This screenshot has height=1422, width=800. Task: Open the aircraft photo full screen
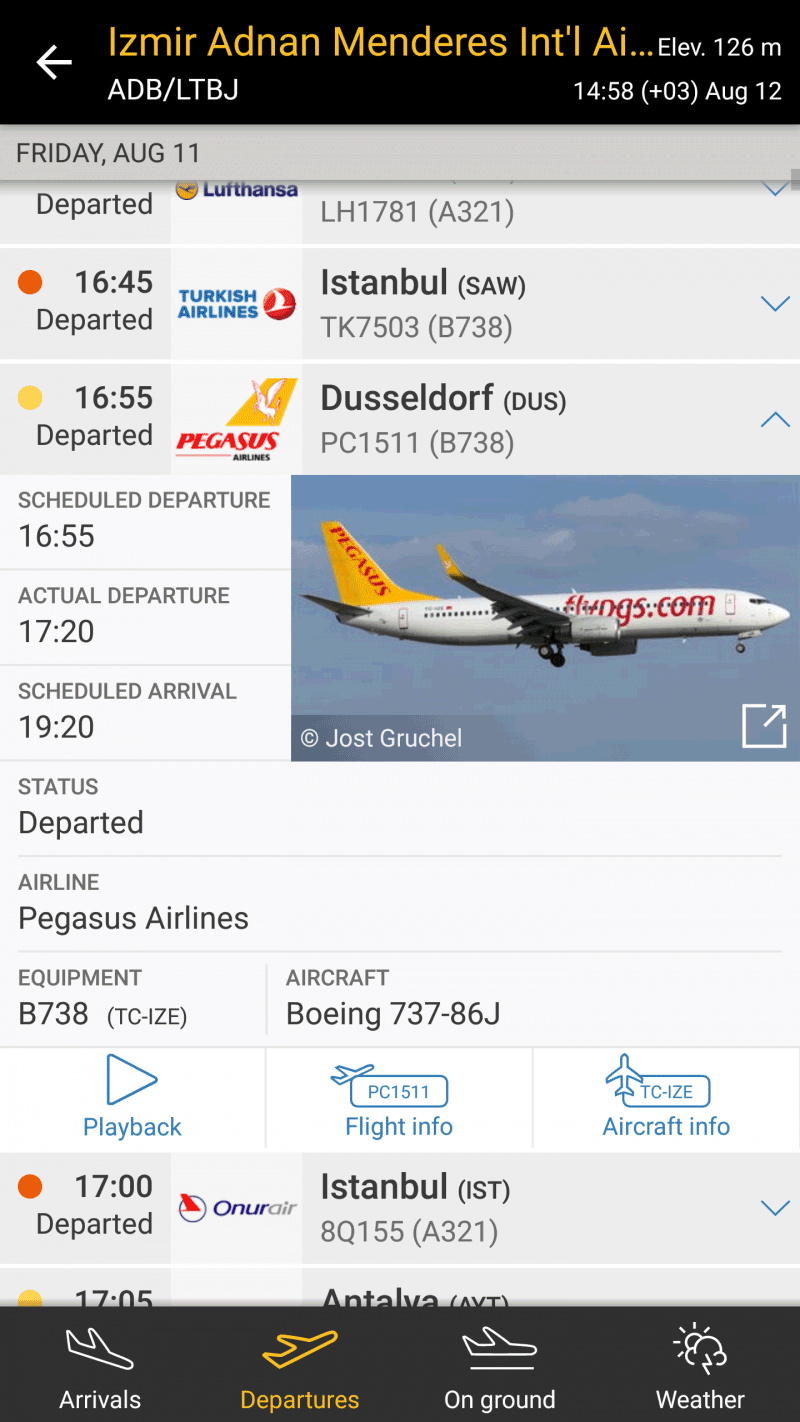(764, 726)
